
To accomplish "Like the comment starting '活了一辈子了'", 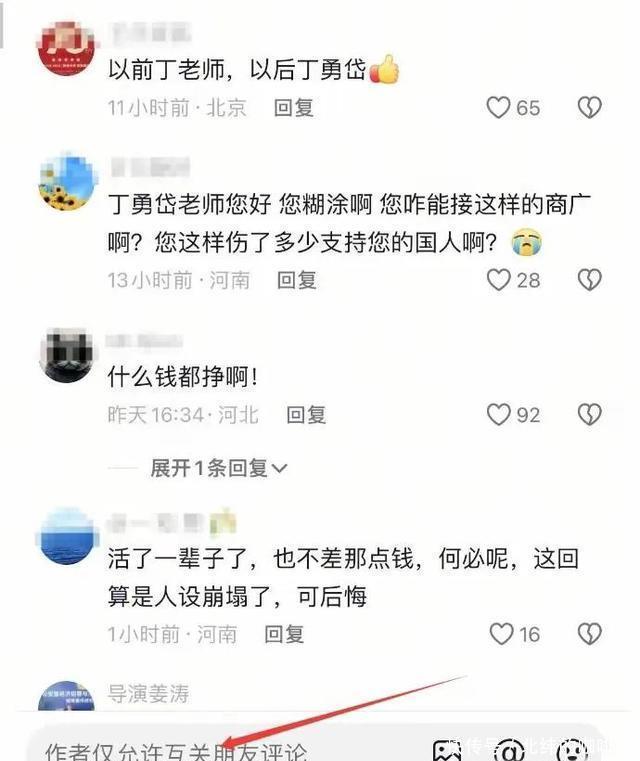I will [x=500, y=633].
